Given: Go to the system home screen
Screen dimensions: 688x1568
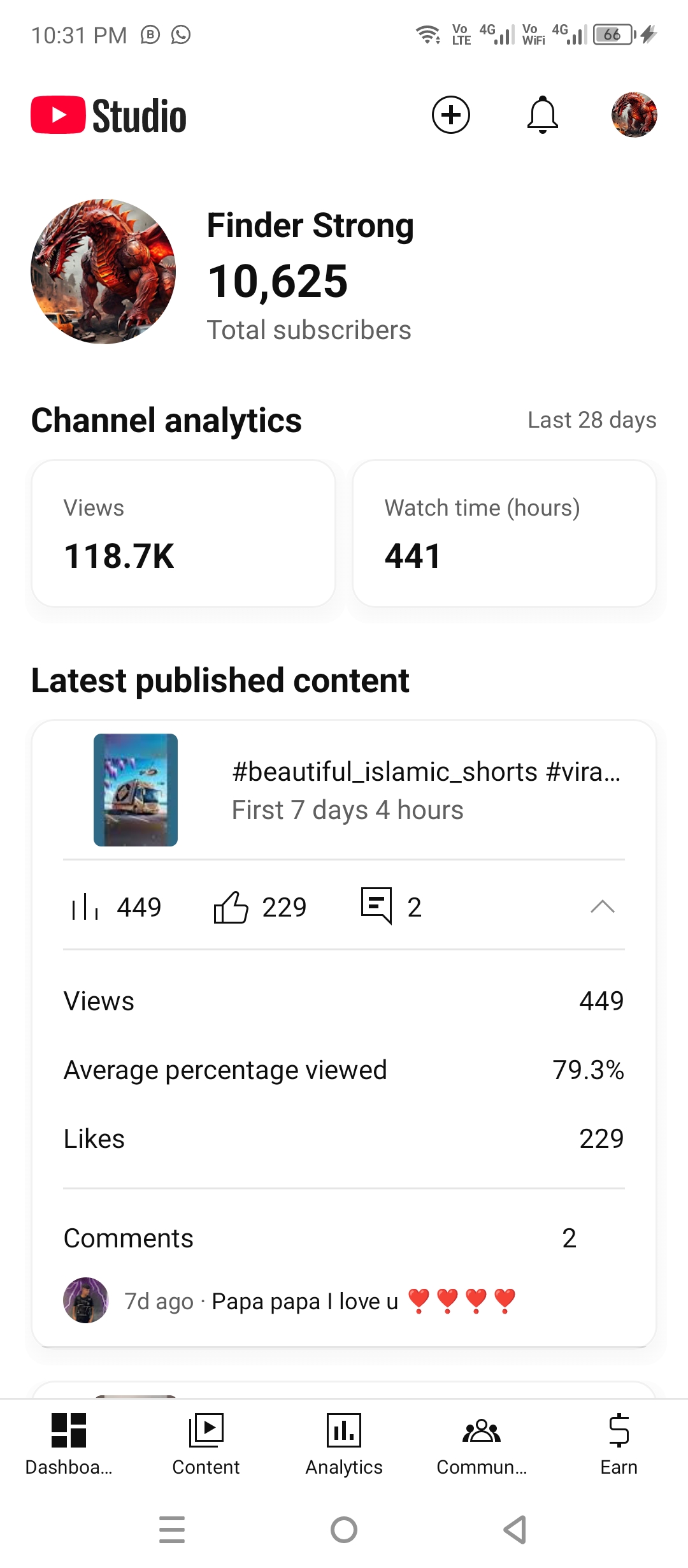Looking at the screenshot, I should [344, 1529].
